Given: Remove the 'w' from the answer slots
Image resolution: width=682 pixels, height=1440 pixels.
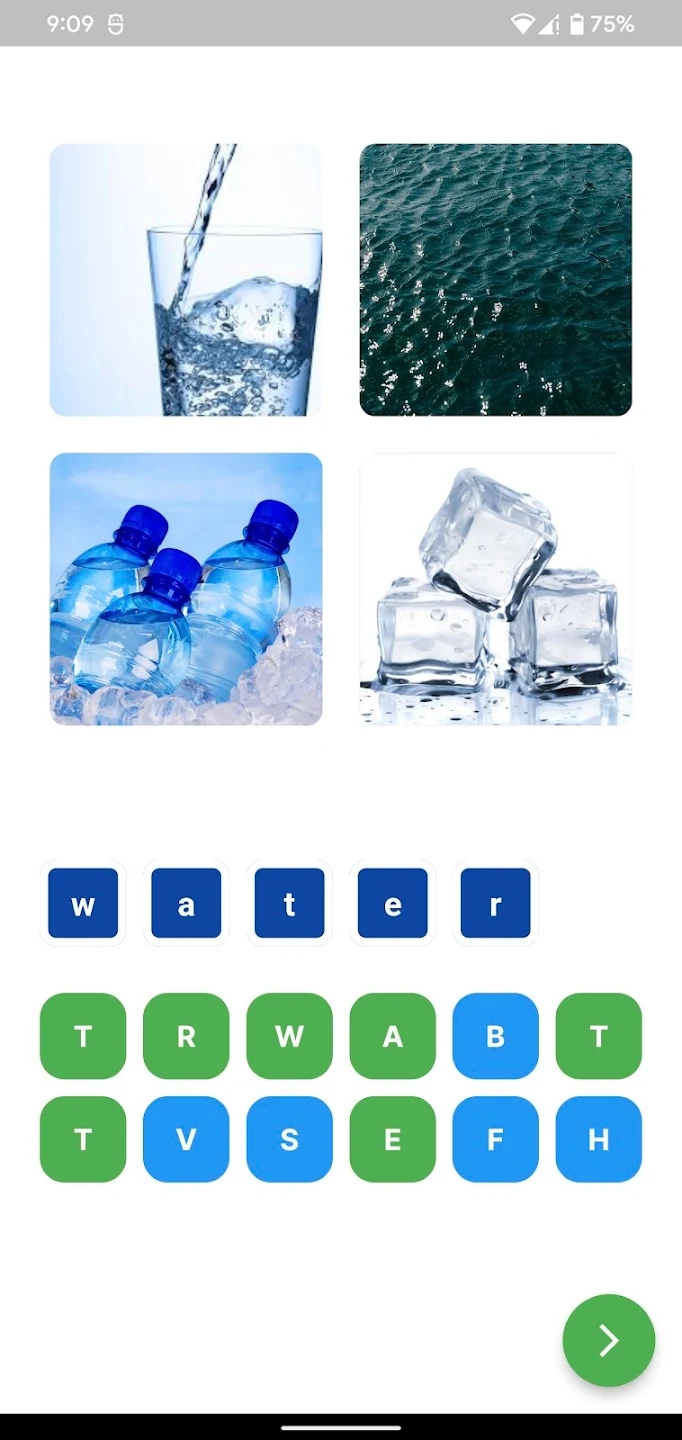Looking at the screenshot, I should point(83,903).
